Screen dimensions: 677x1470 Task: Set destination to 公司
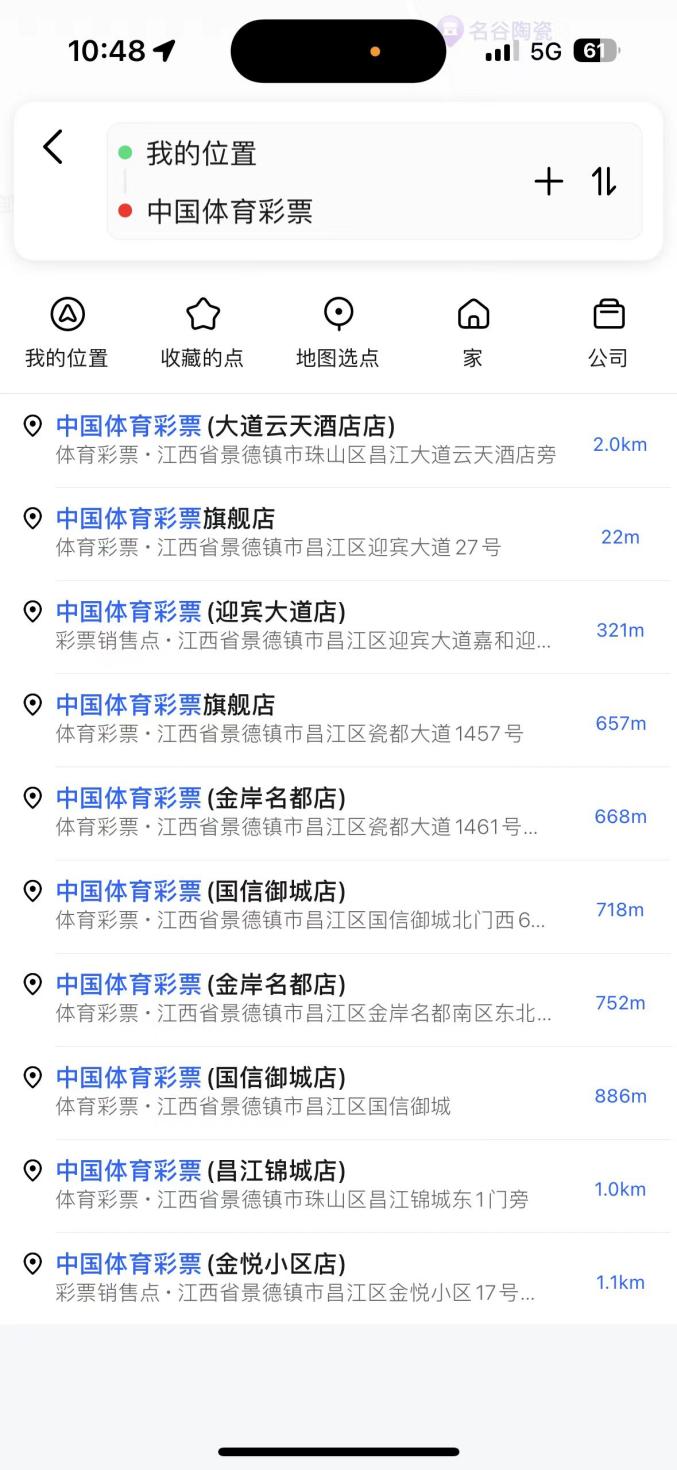coord(608,332)
